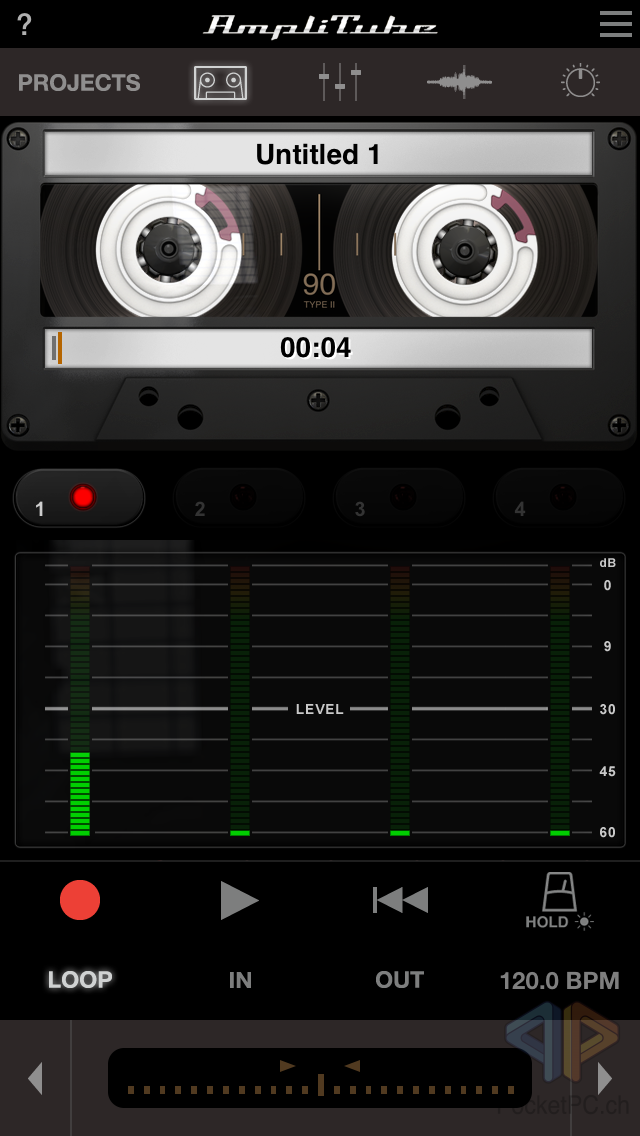Set the loop IN point

coord(240,980)
